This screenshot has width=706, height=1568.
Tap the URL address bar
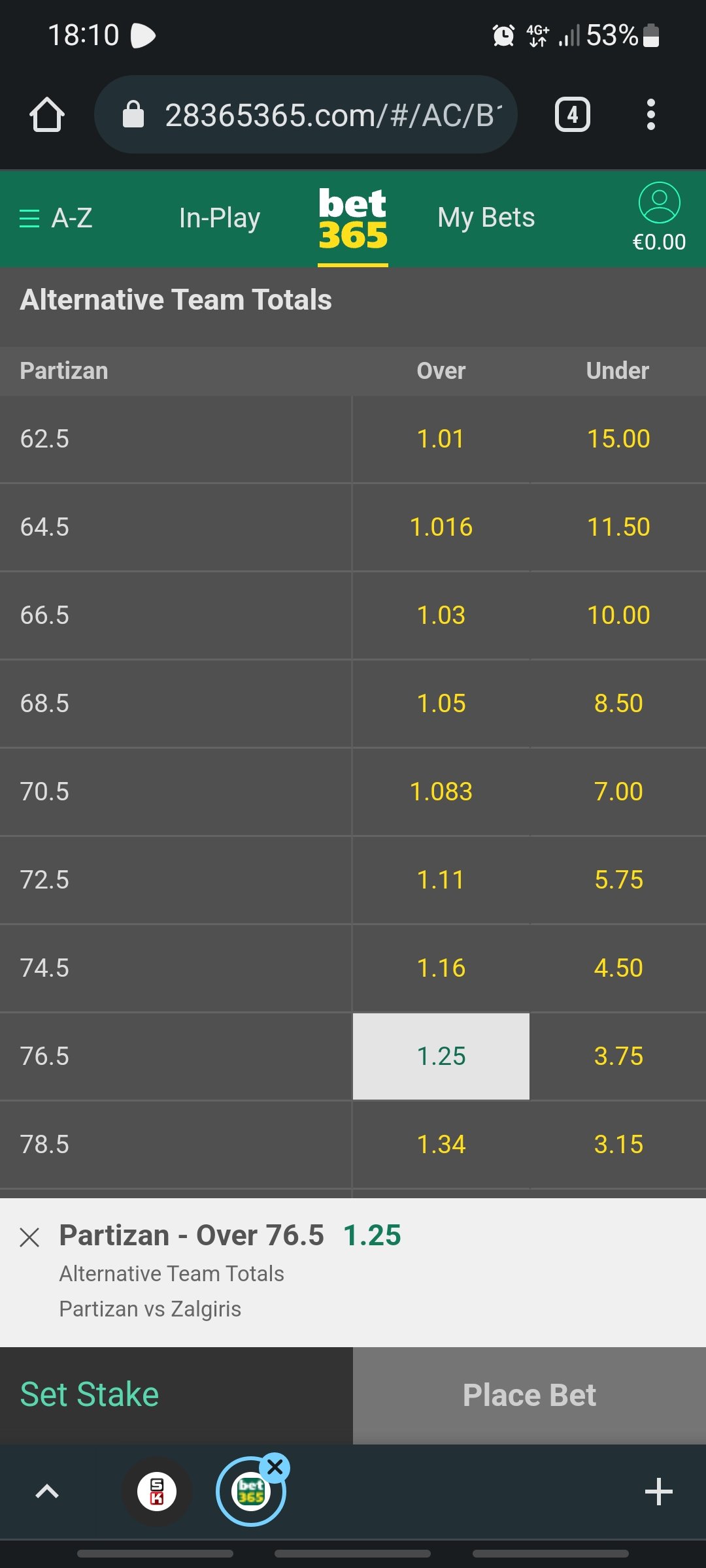click(306, 115)
